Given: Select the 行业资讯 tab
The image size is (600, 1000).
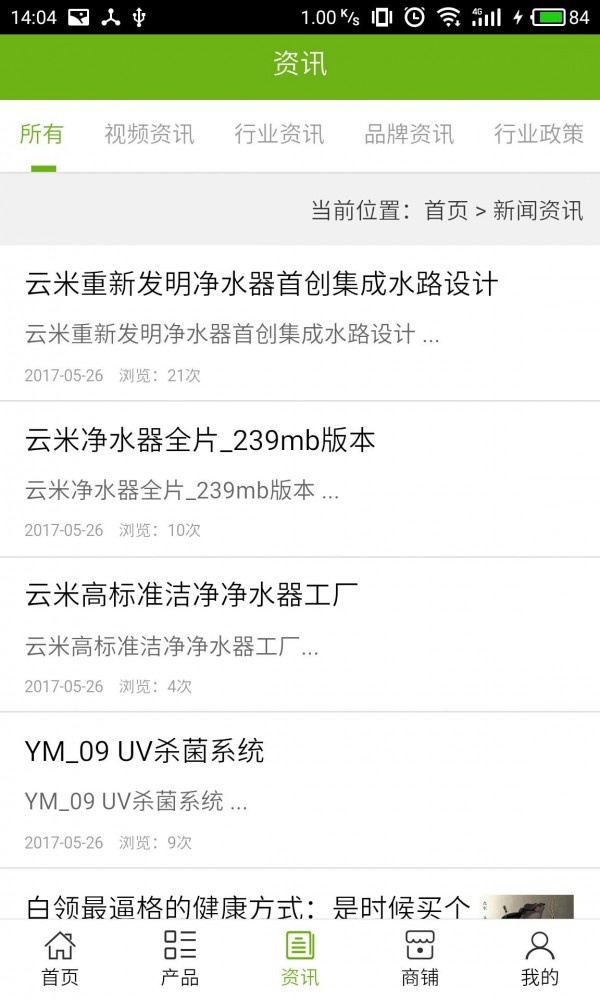Looking at the screenshot, I should click(x=279, y=134).
